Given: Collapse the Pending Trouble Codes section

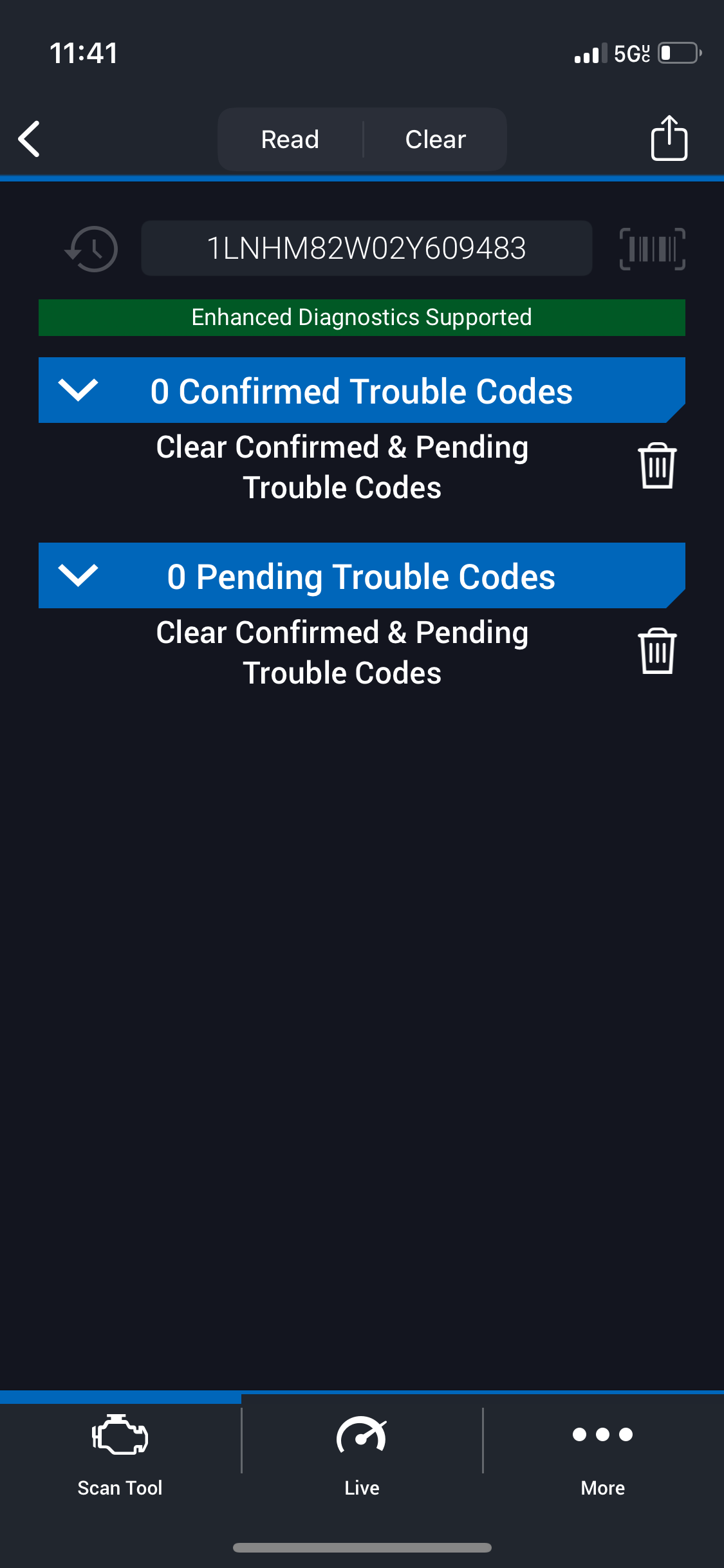Looking at the screenshot, I should (78, 575).
